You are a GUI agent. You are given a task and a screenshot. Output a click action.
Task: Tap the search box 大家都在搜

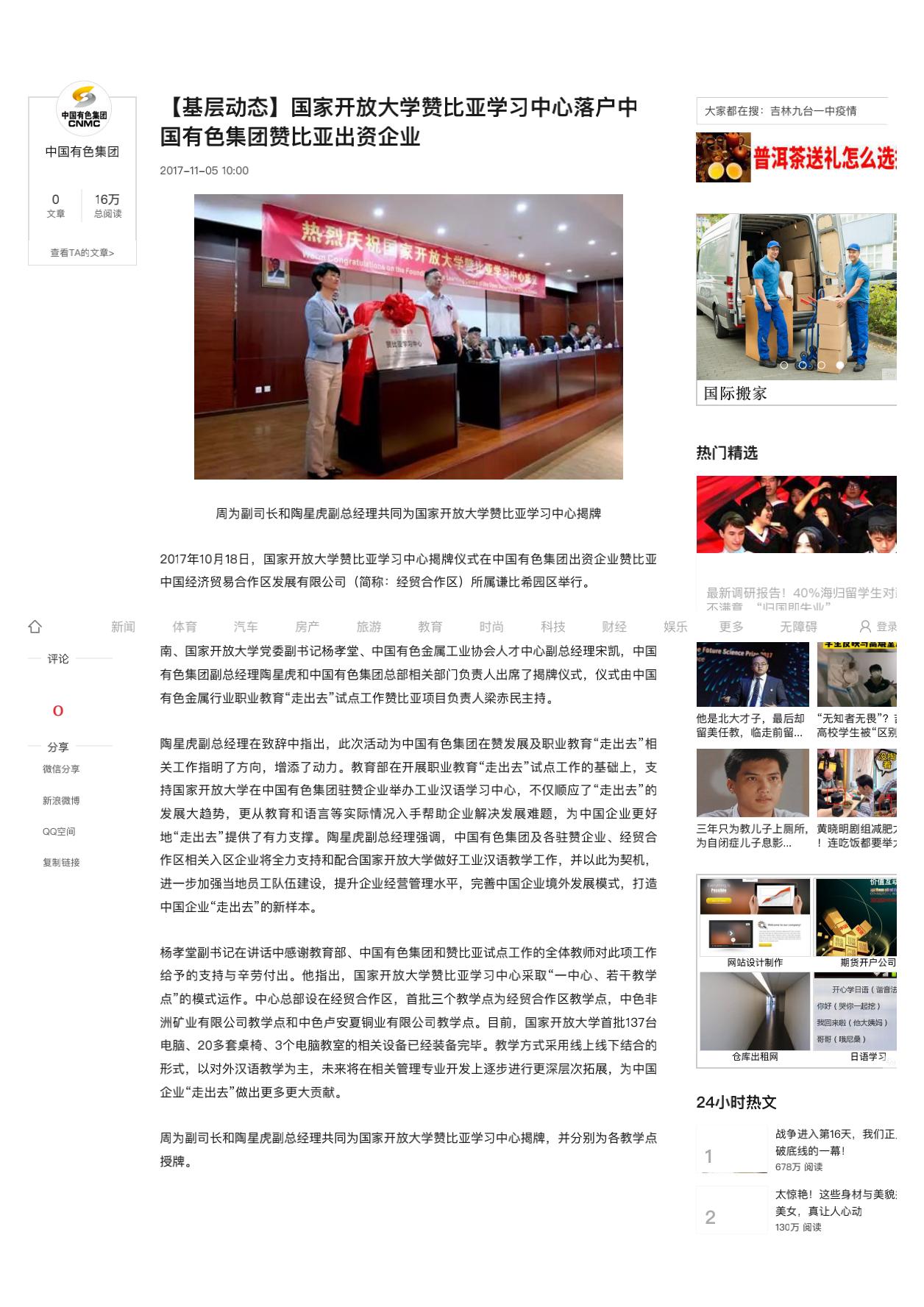792,111
